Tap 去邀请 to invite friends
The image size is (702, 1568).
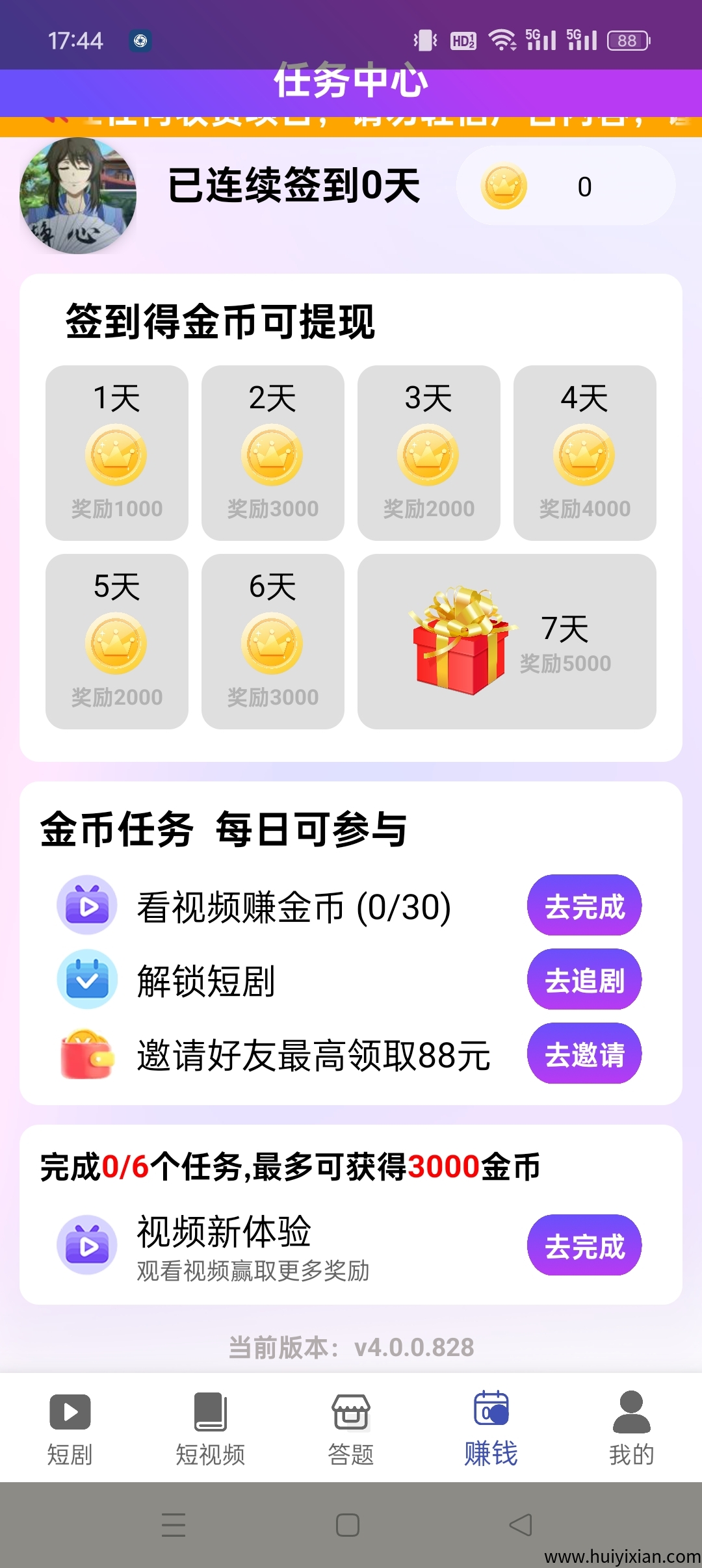584,1053
